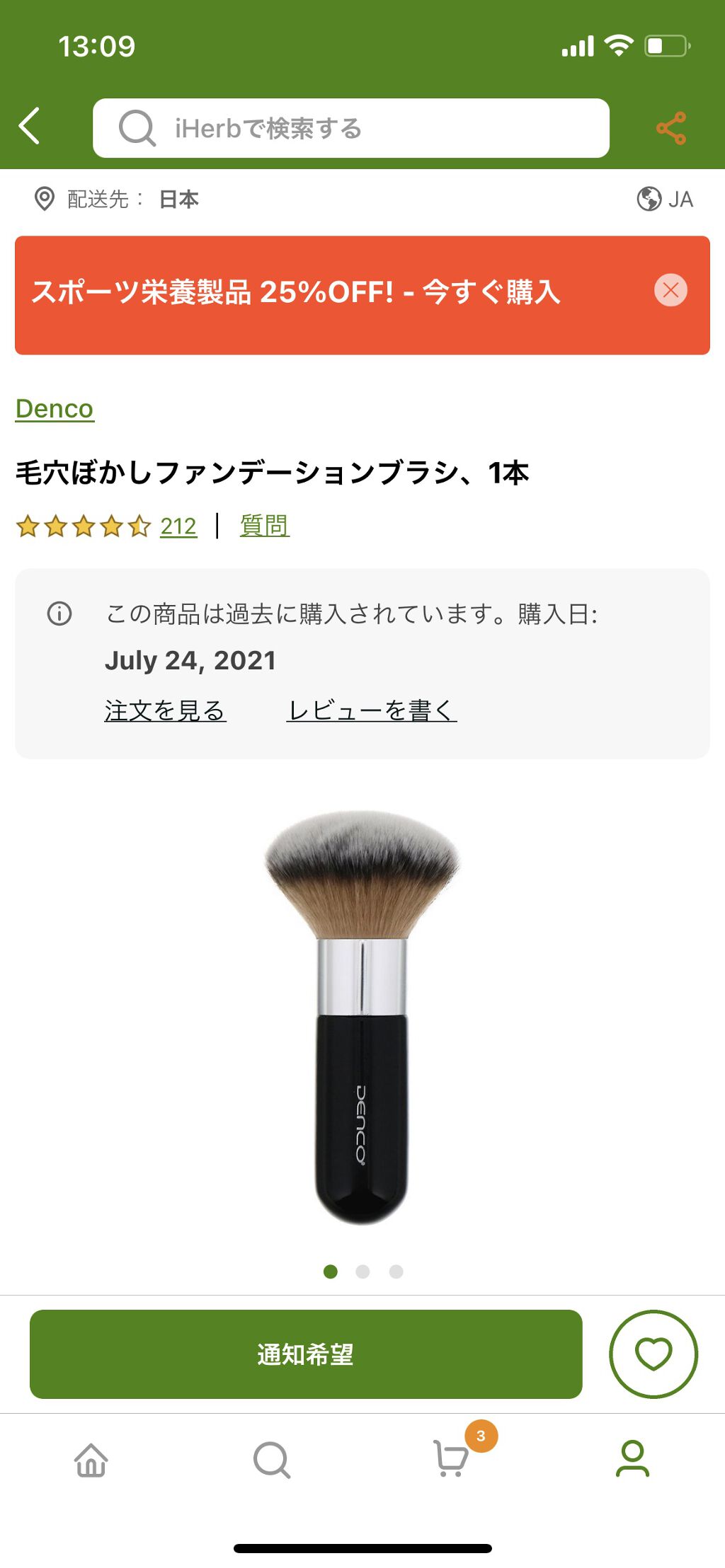Tap 通知希望 to request notification
The image size is (725, 1568).
[x=306, y=1352]
